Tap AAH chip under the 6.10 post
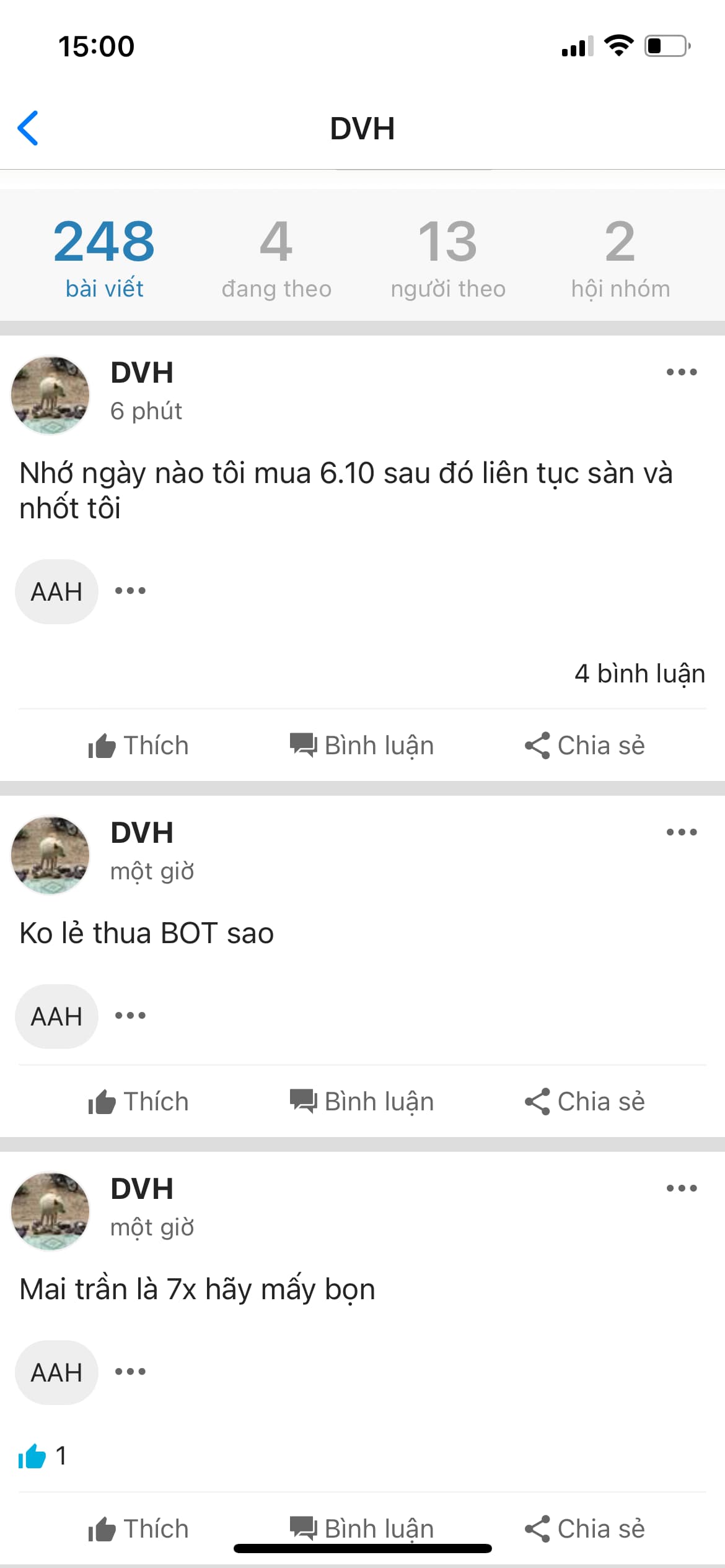The image size is (725, 1568). pos(56,591)
